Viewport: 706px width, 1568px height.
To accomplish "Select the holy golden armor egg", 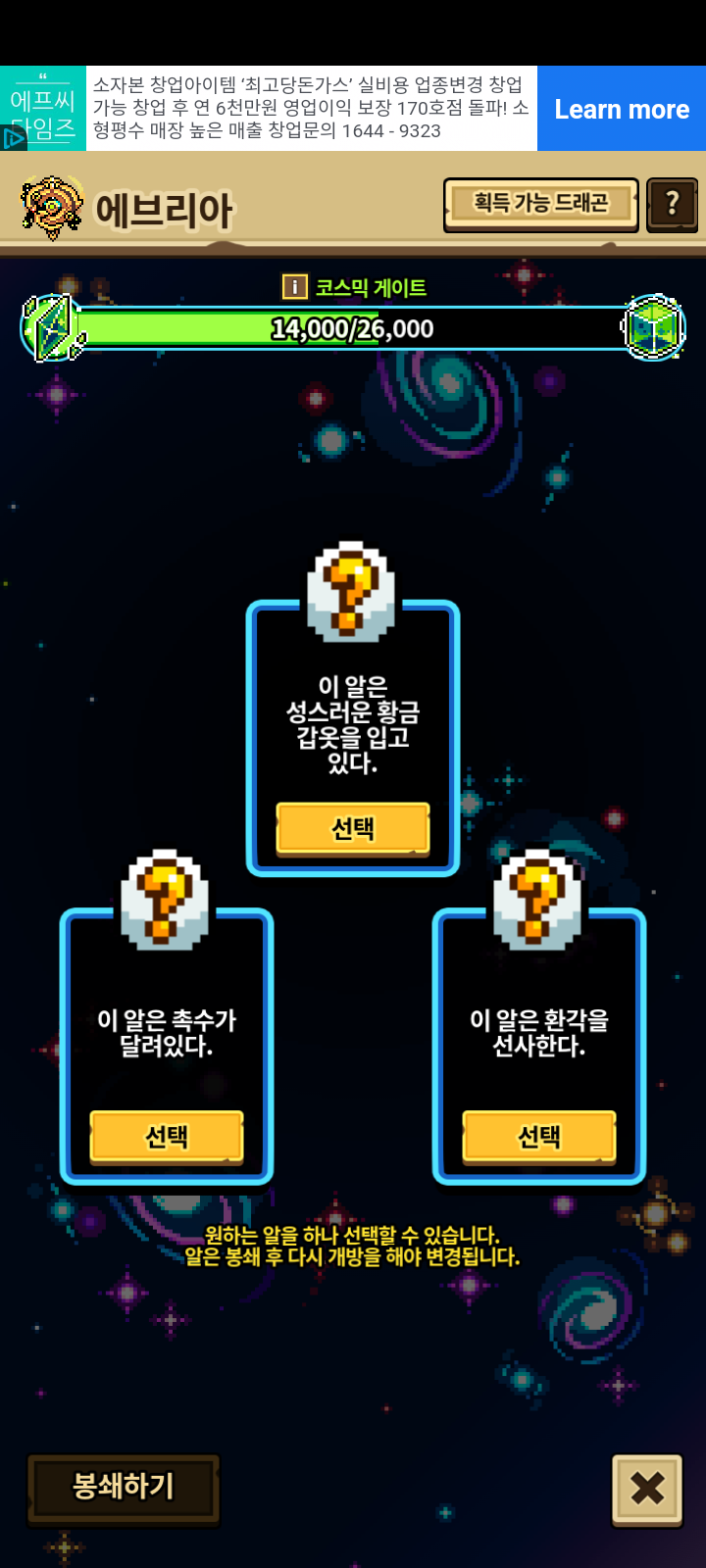I will [353, 828].
